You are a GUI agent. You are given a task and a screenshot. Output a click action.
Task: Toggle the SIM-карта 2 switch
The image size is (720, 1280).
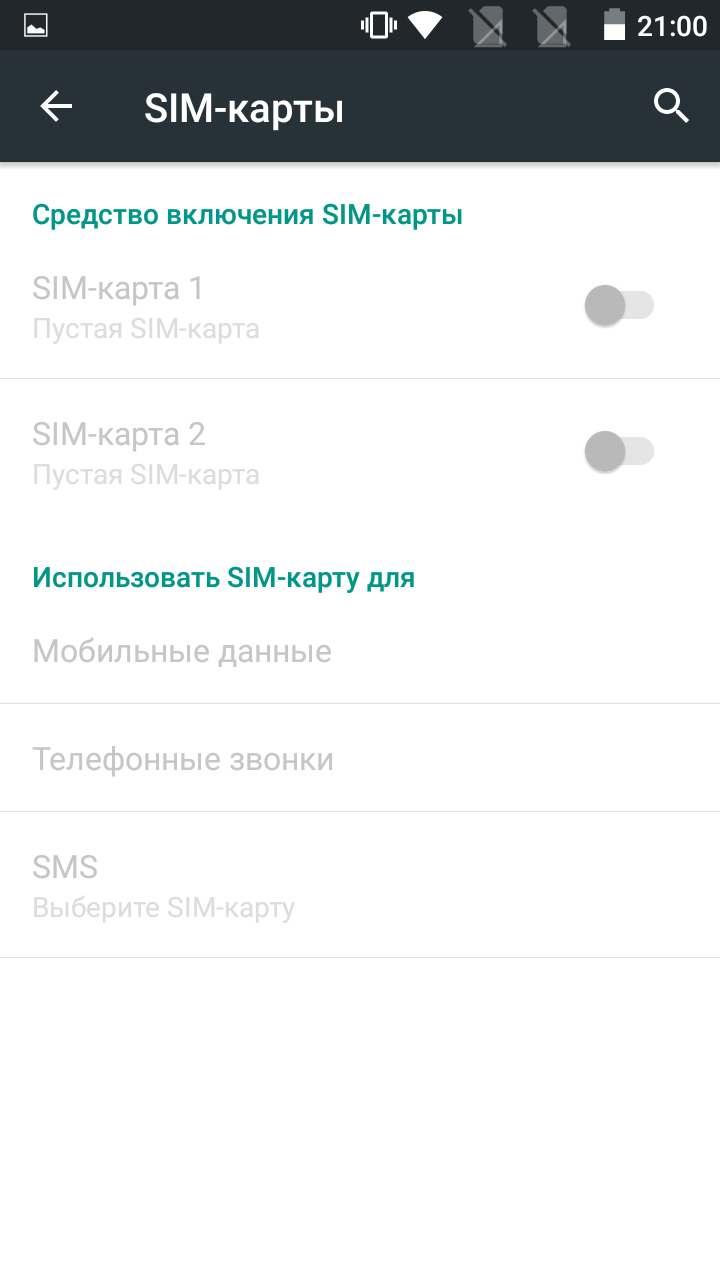coord(619,451)
